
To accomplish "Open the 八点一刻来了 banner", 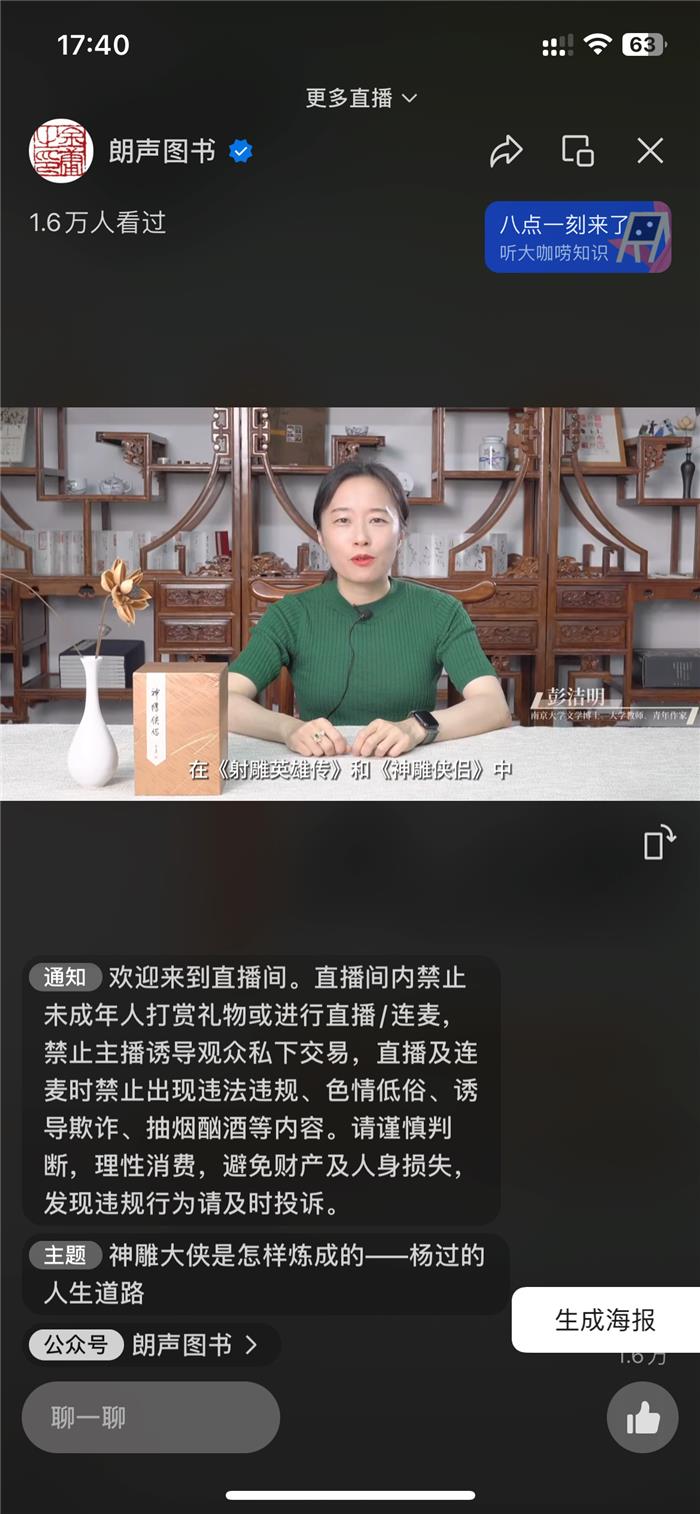I will click(x=577, y=238).
